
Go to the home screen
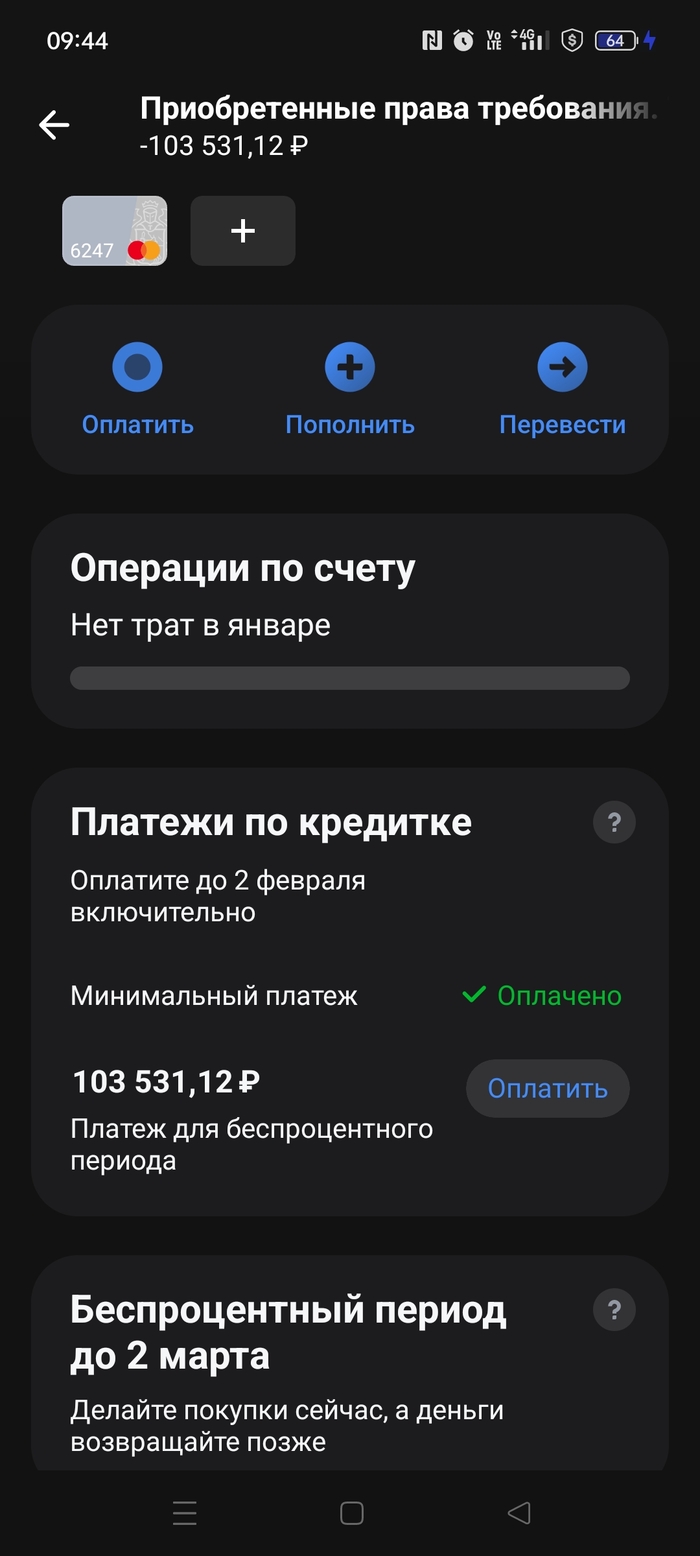click(x=351, y=1513)
